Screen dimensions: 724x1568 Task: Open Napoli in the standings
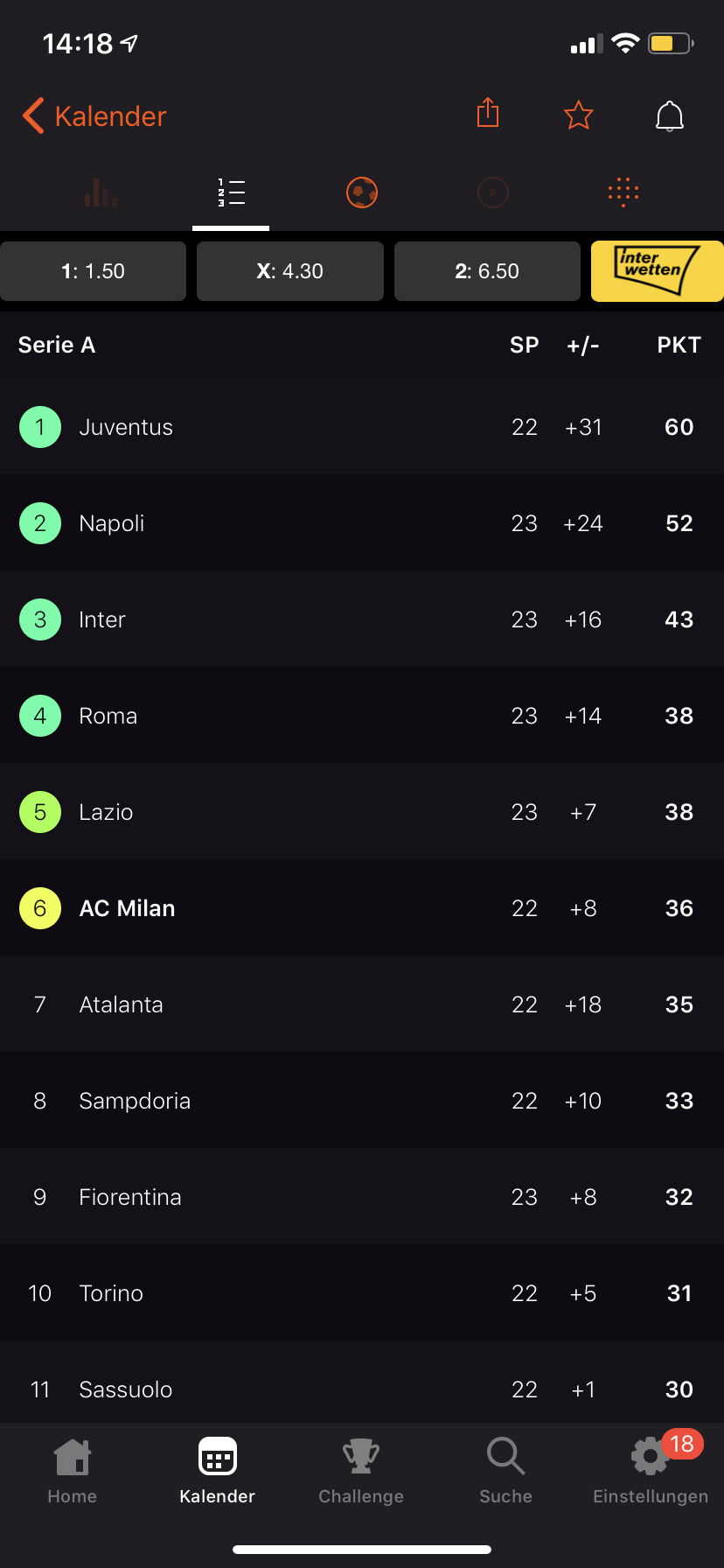[362, 523]
